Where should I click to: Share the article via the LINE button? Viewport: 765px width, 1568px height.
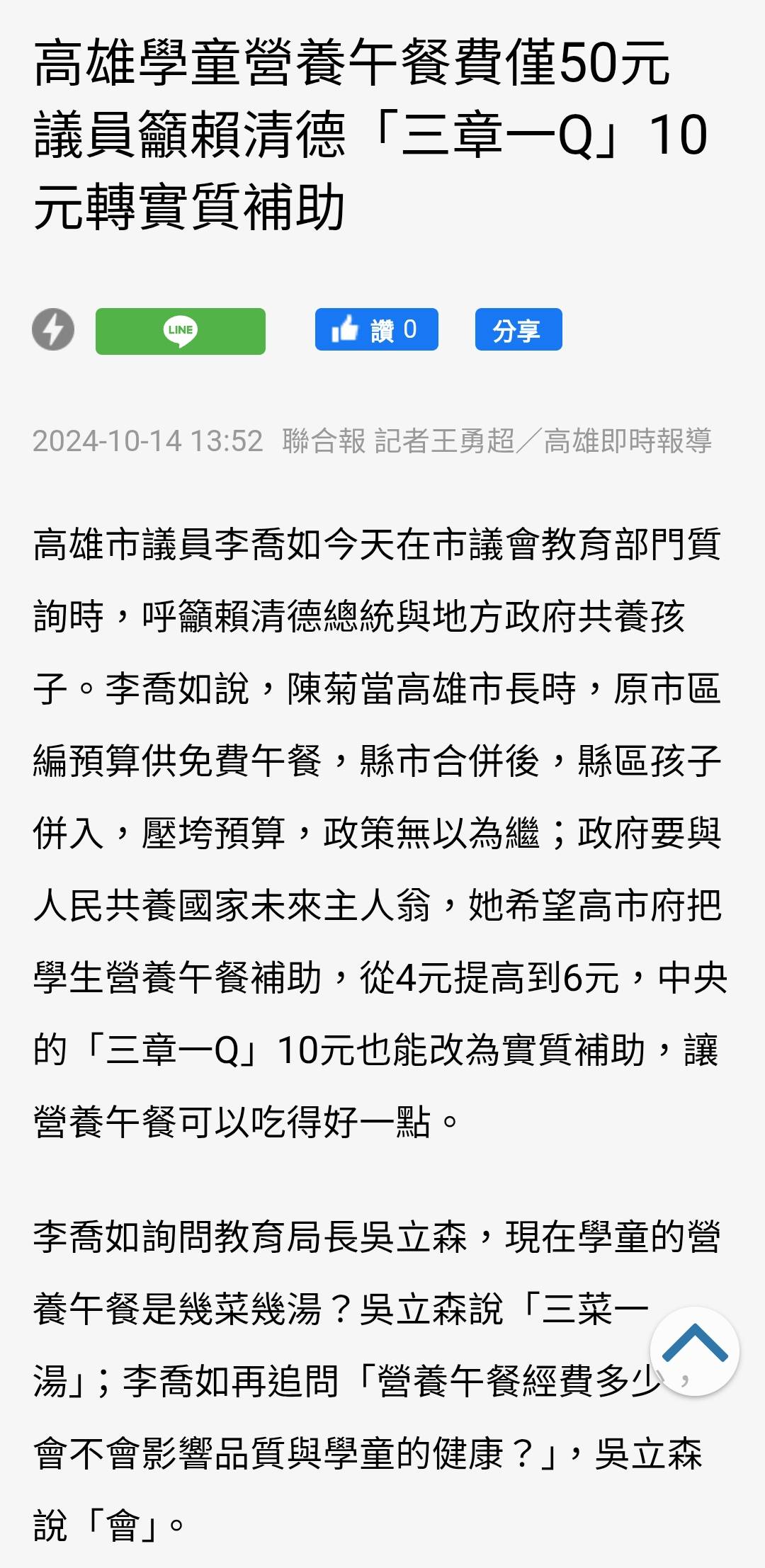tap(181, 331)
